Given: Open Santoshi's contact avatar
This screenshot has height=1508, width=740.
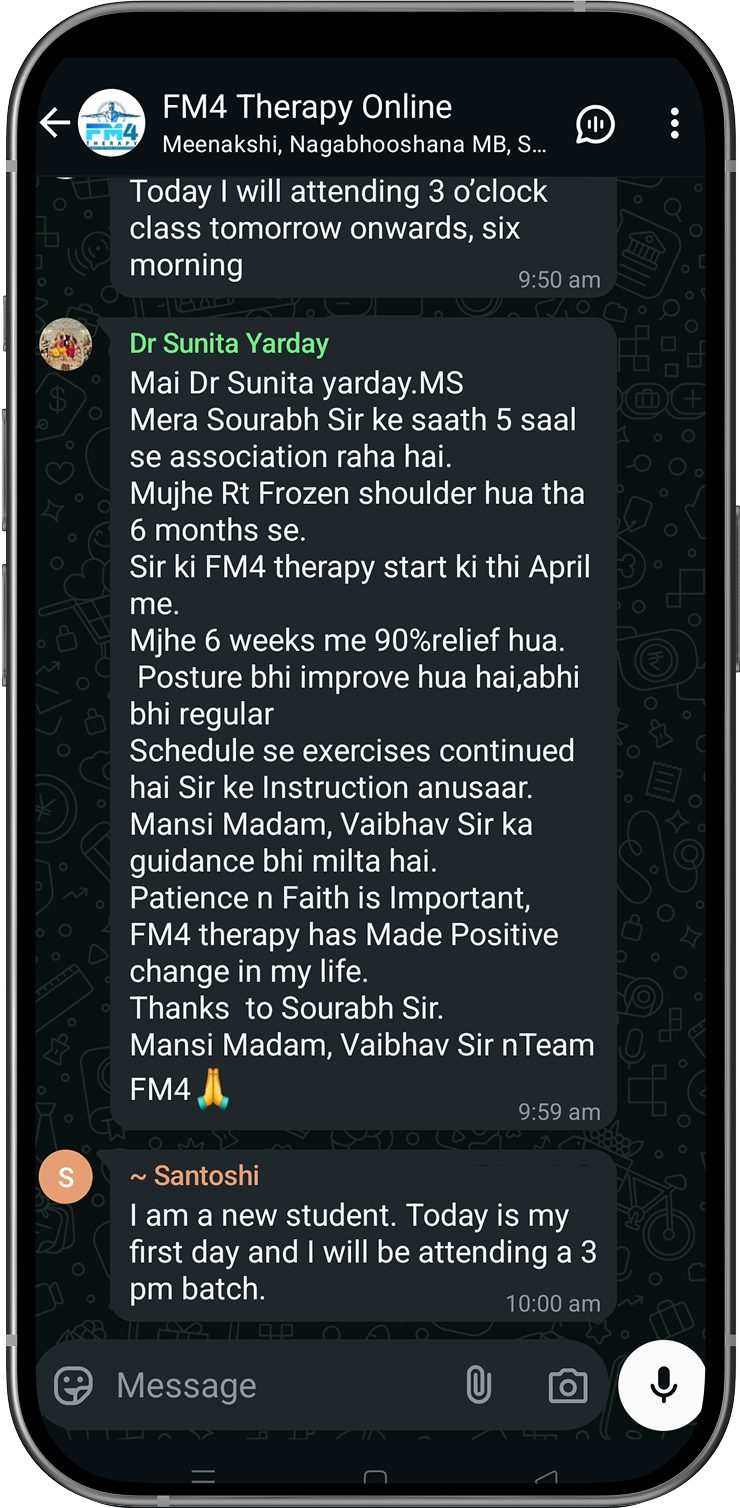Looking at the screenshot, I should pos(66,1177).
